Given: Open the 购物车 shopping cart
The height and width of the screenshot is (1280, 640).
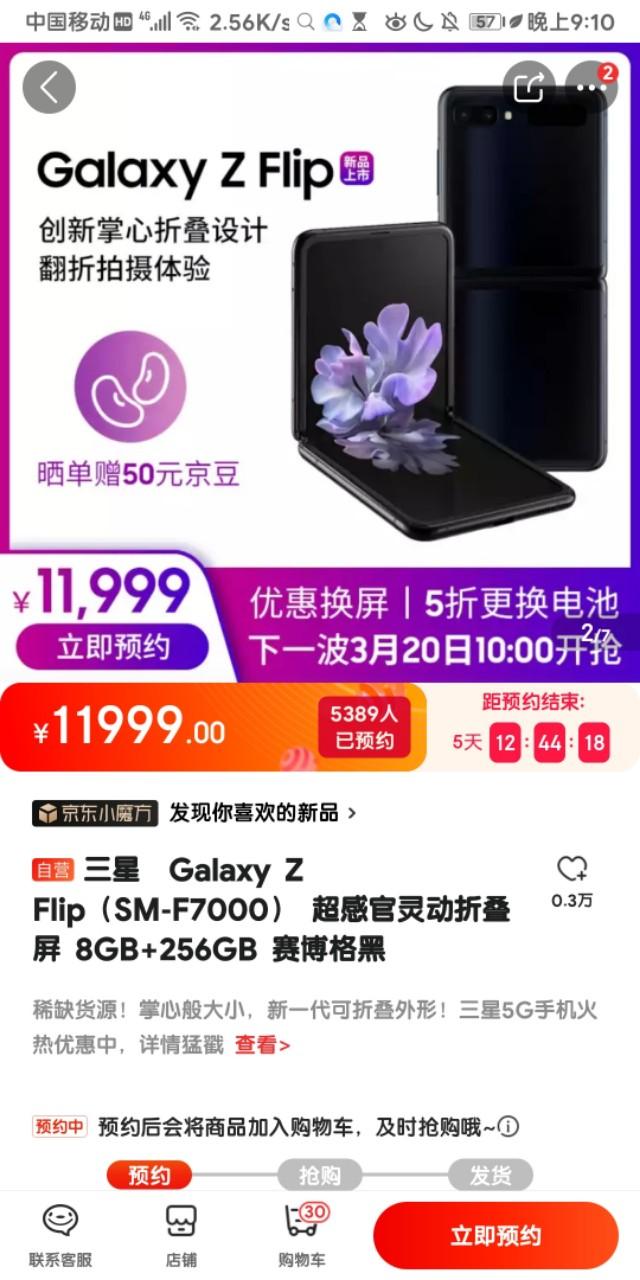Looking at the screenshot, I should (x=302, y=1235).
